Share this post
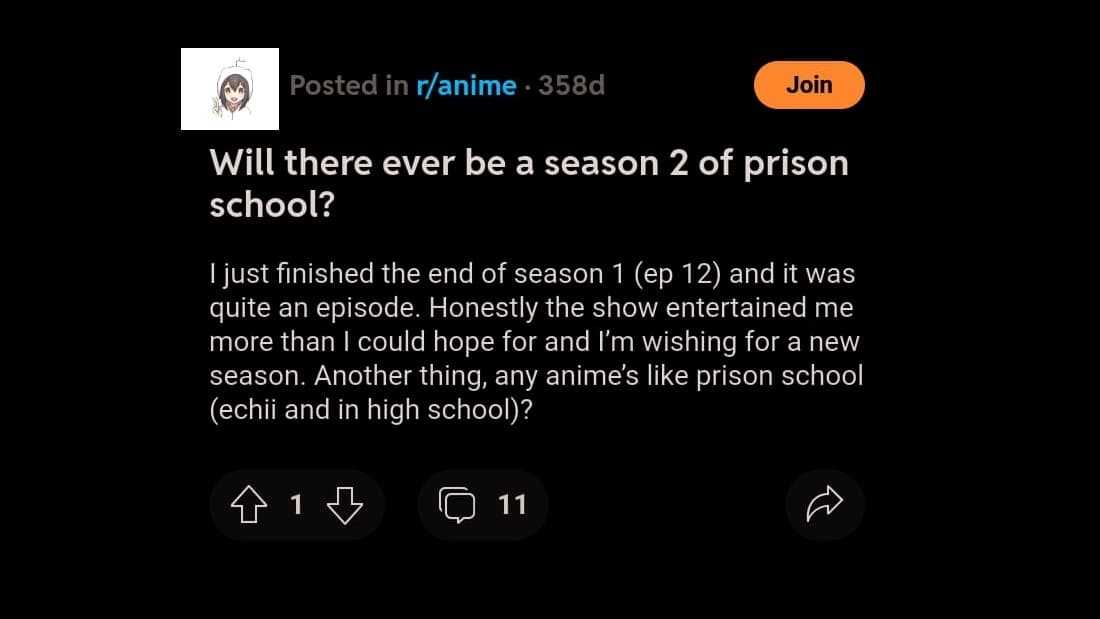The image size is (1100, 619). (x=825, y=505)
